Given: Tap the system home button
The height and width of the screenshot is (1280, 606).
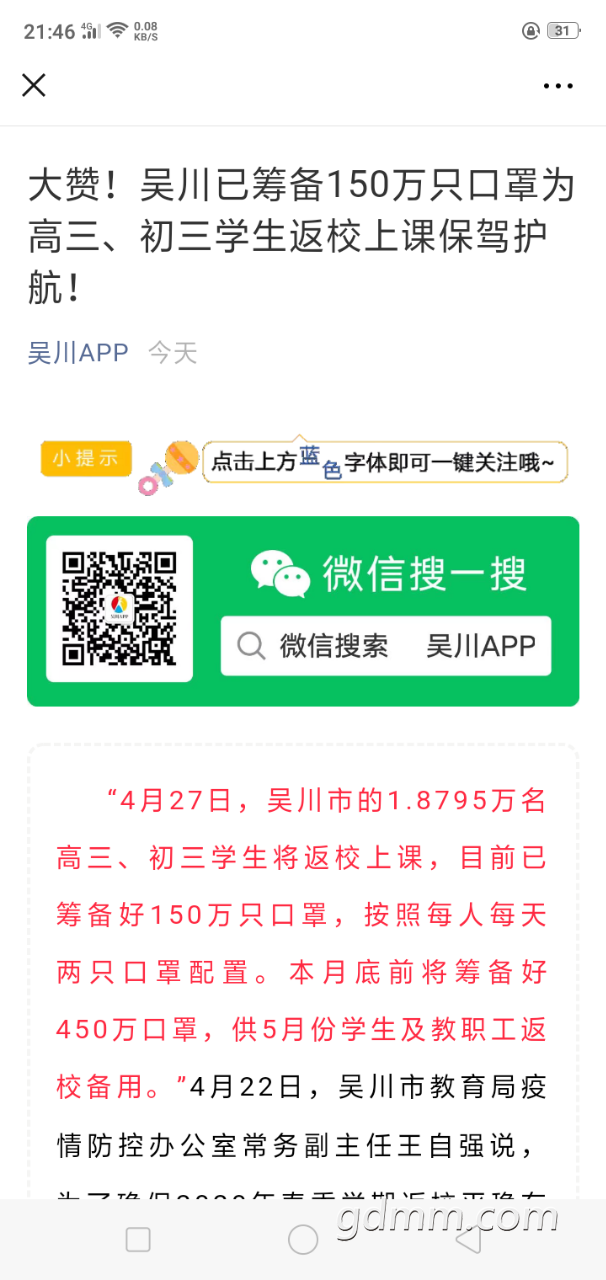Looking at the screenshot, I should coord(303,1240).
